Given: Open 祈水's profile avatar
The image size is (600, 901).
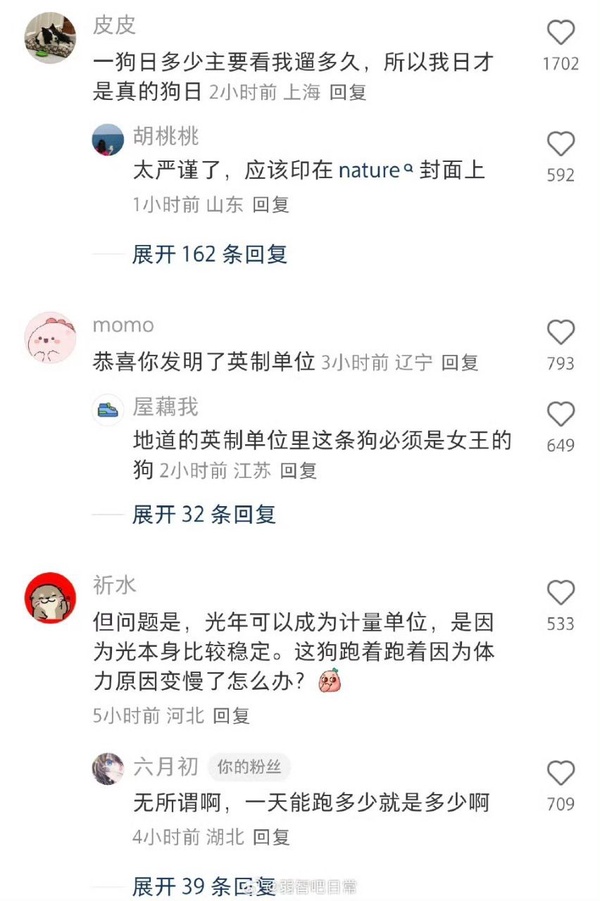Looking at the screenshot, I should tap(50, 597).
